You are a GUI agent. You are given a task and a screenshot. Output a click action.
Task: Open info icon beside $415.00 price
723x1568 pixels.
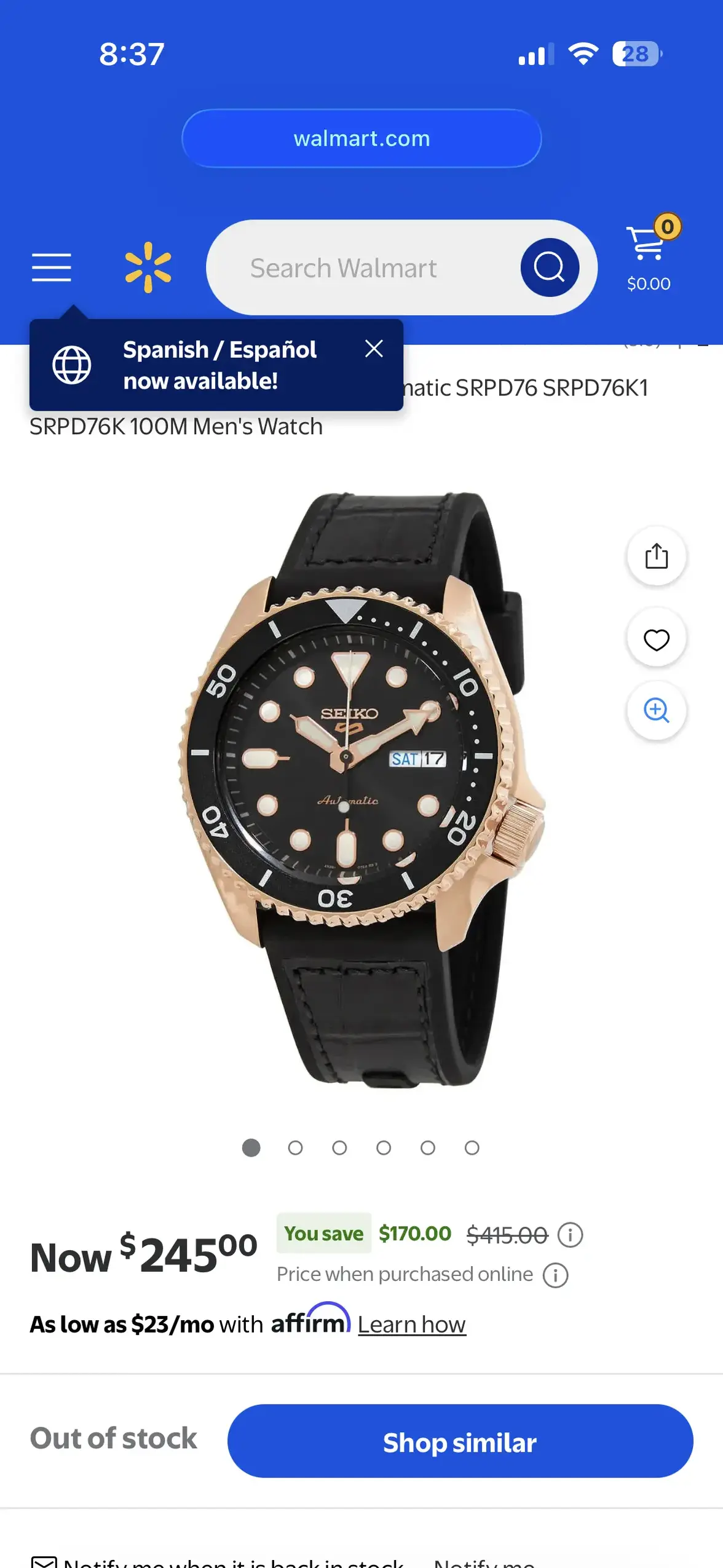pyautogui.click(x=570, y=1234)
